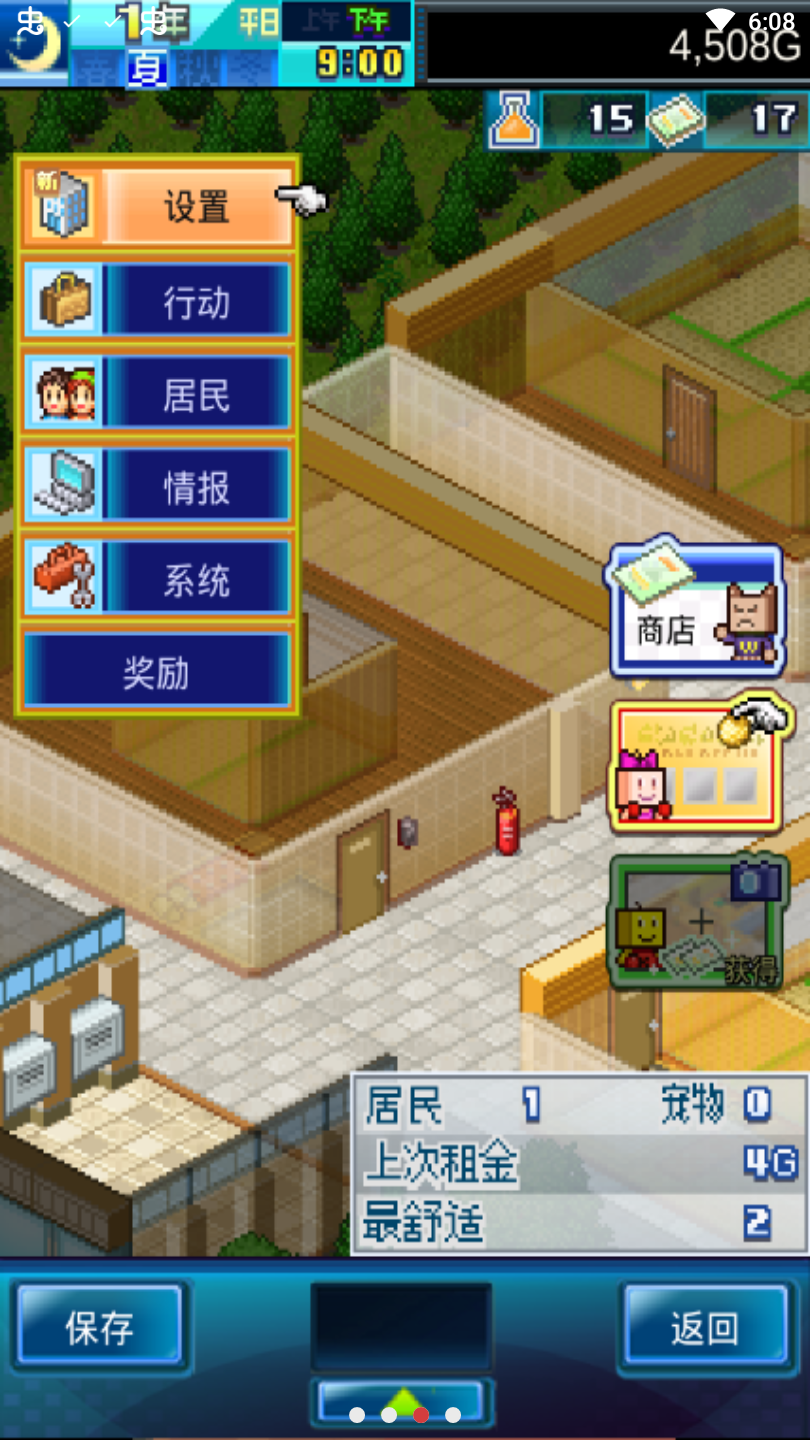
Task: Tap the 返回 back button
Action: click(x=705, y=1328)
